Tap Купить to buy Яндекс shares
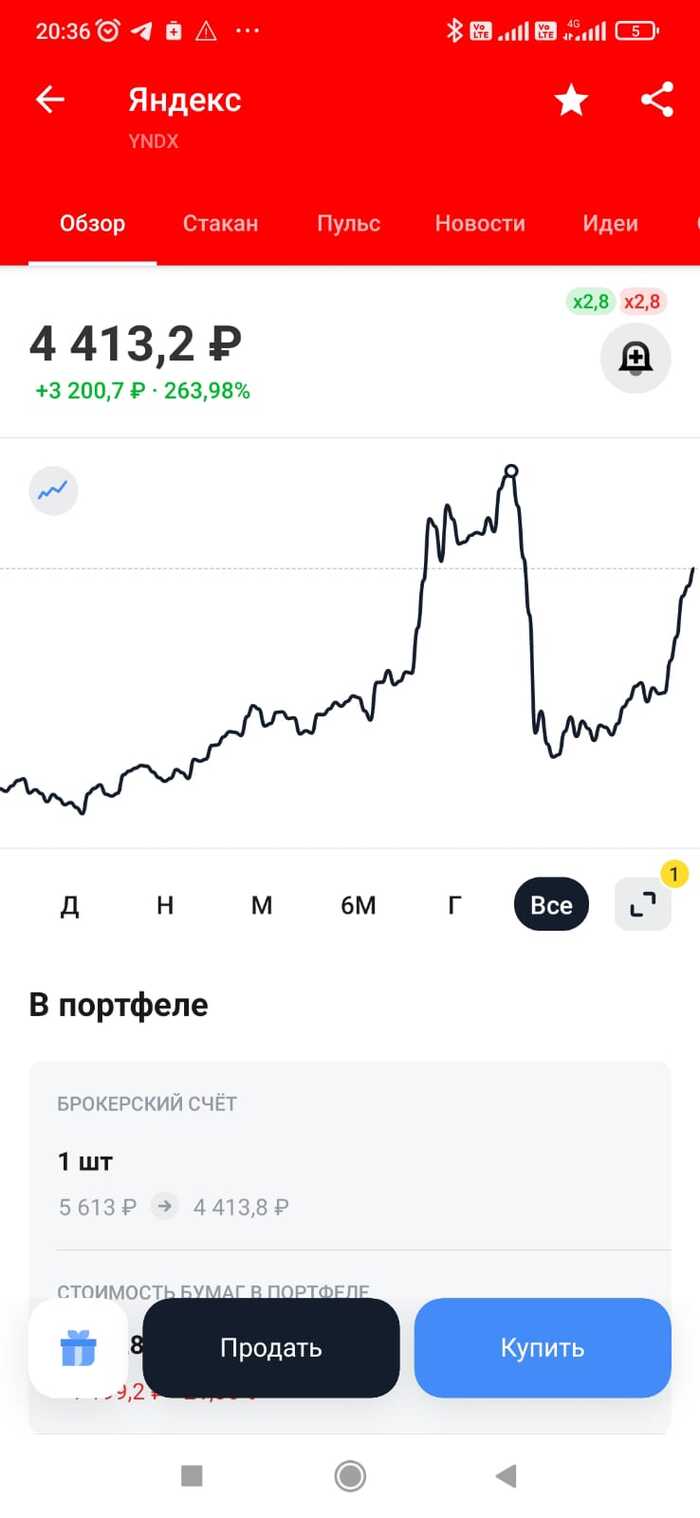Image resolution: width=700 pixels, height=1518 pixels. [x=542, y=1347]
